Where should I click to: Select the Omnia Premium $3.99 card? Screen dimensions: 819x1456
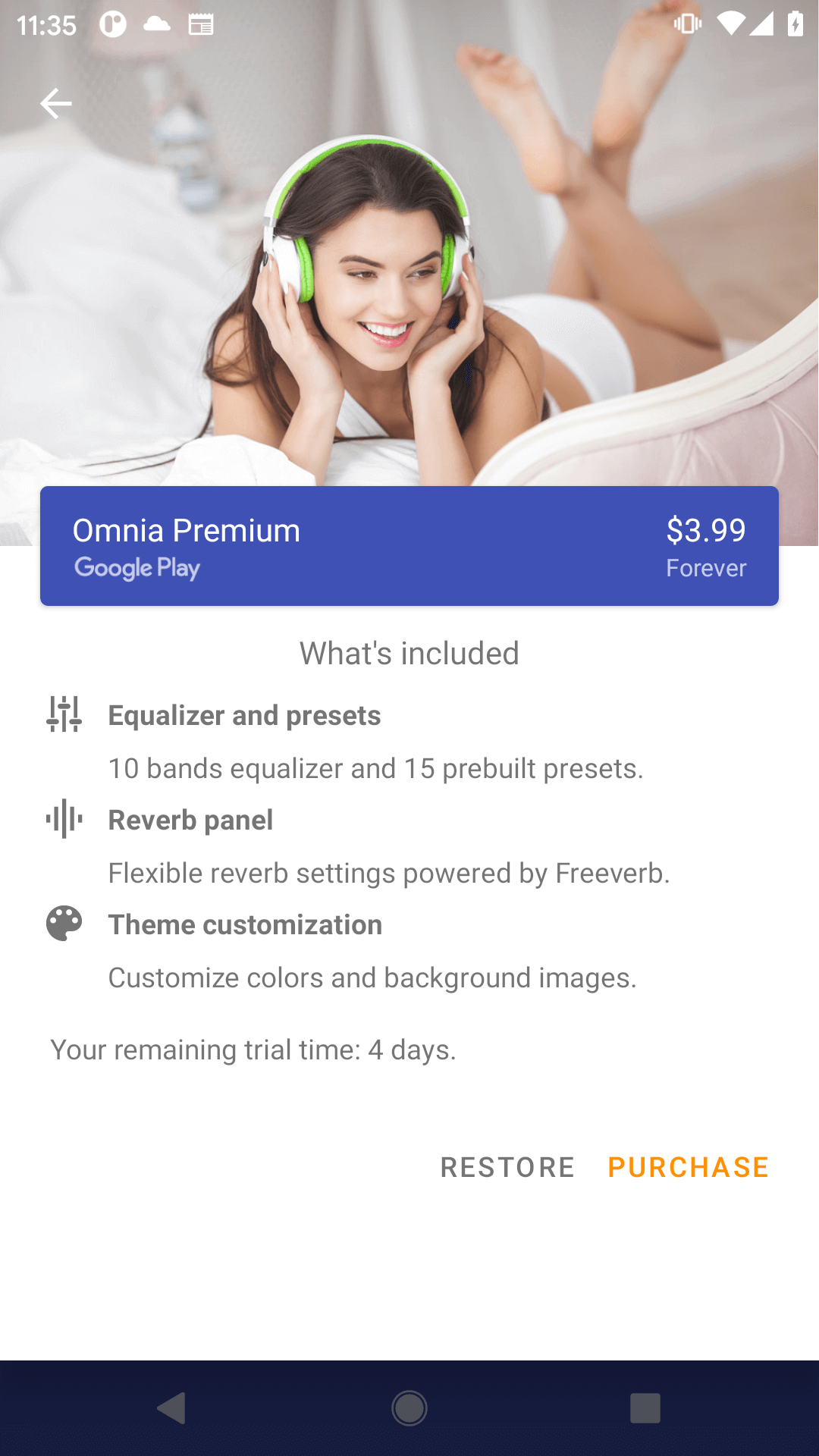[409, 546]
